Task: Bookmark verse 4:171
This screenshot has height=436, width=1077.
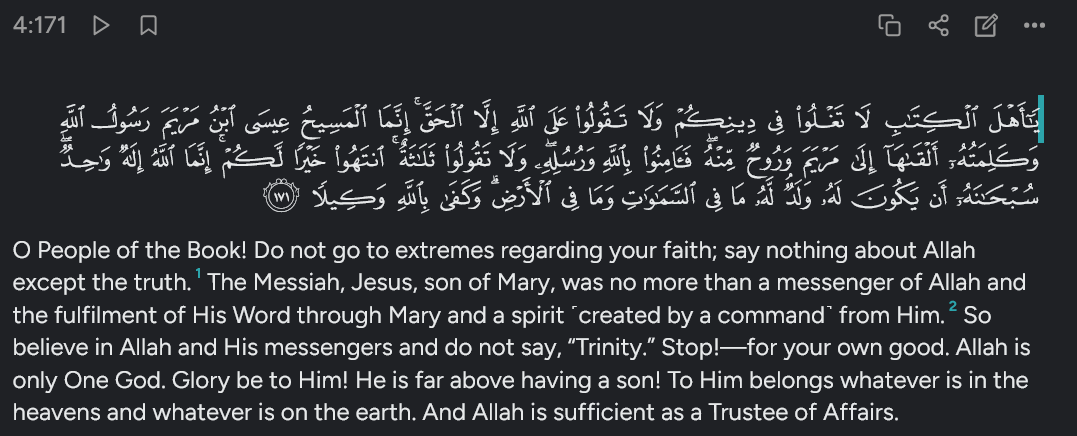Action: (148, 25)
